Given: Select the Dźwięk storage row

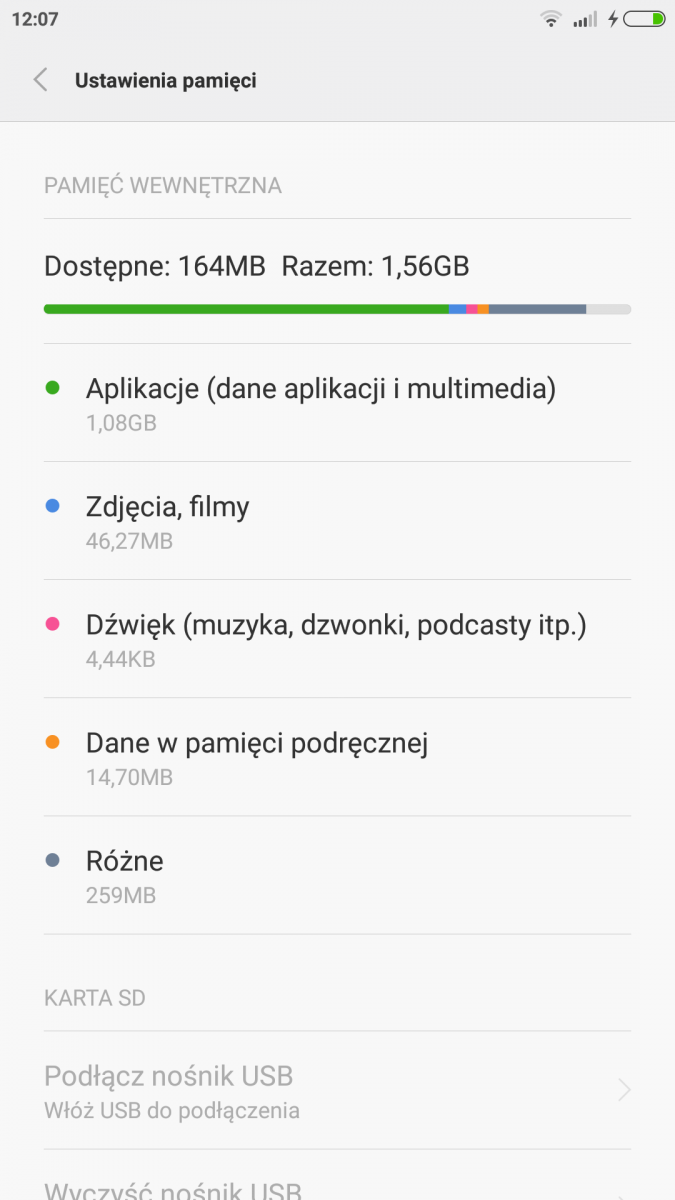Looking at the screenshot, I should (335, 639).
